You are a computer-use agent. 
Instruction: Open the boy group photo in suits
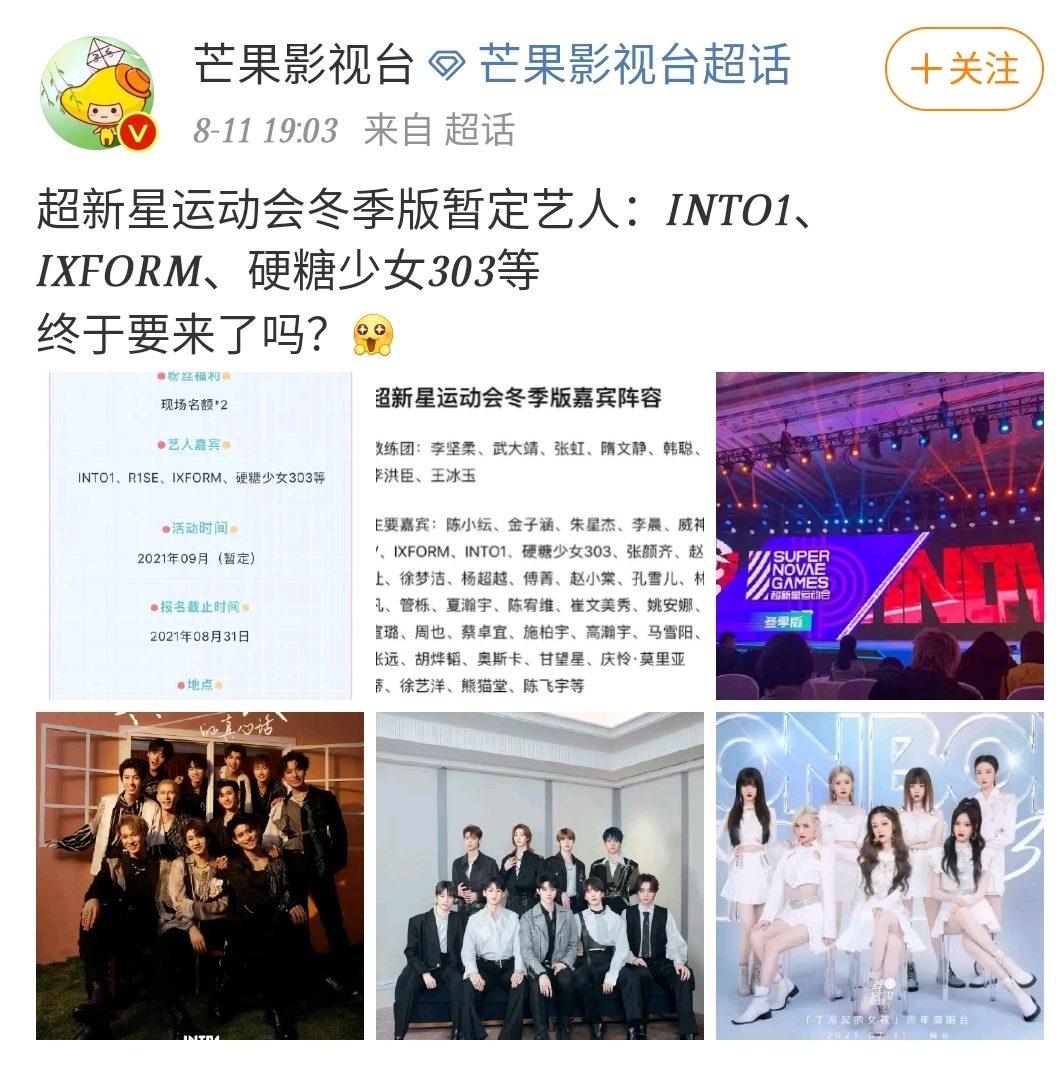540,875
